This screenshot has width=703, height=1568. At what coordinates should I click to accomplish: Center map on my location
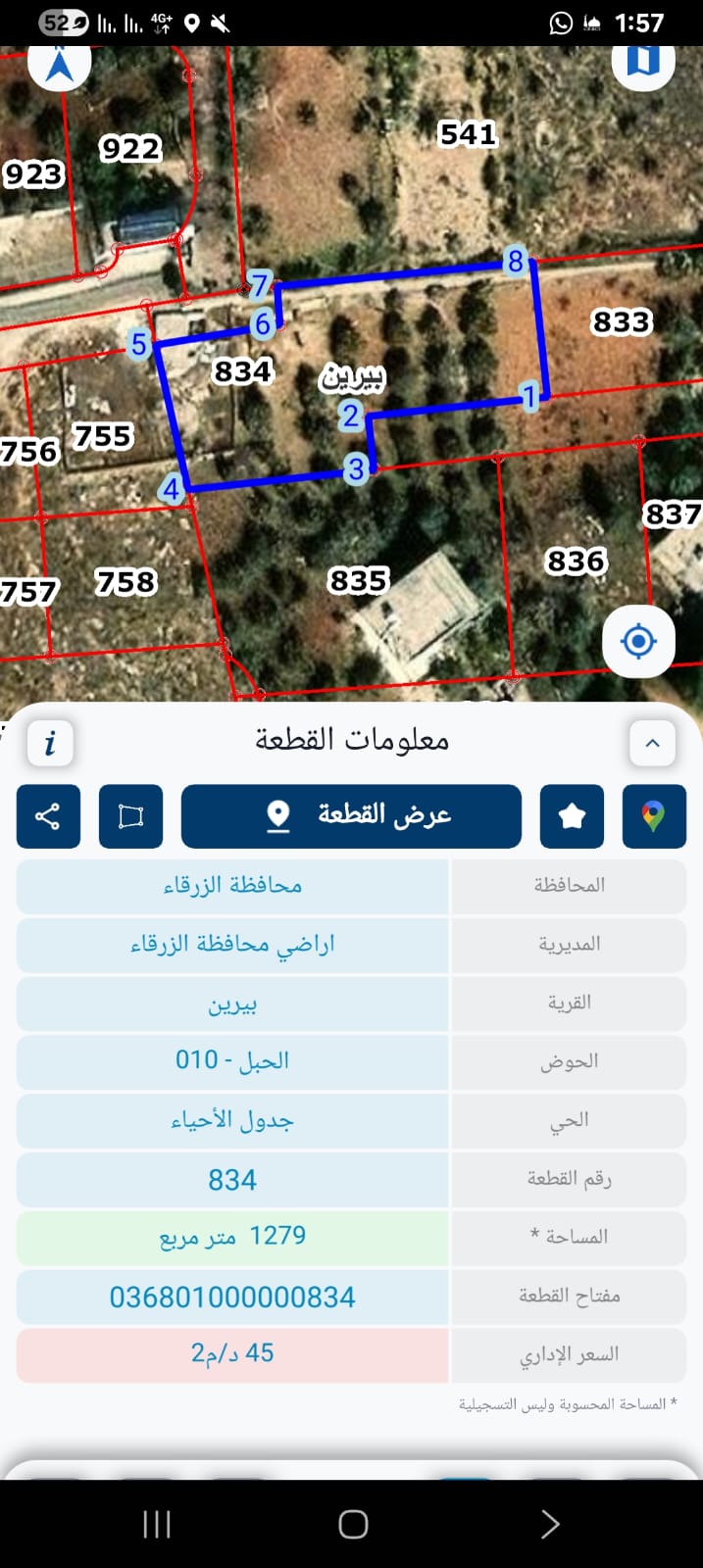638,642
